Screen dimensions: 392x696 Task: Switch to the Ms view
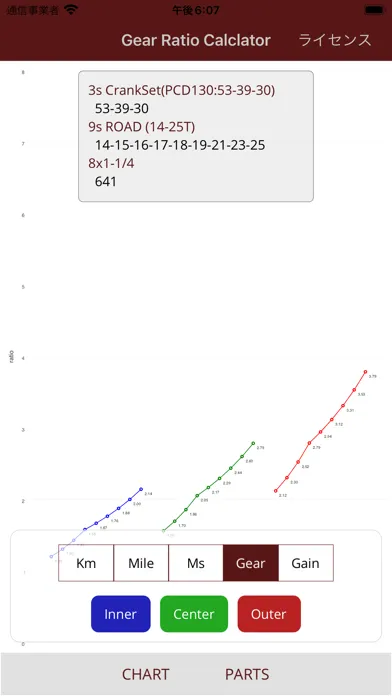pyautogui.click(x=196, y=563)
